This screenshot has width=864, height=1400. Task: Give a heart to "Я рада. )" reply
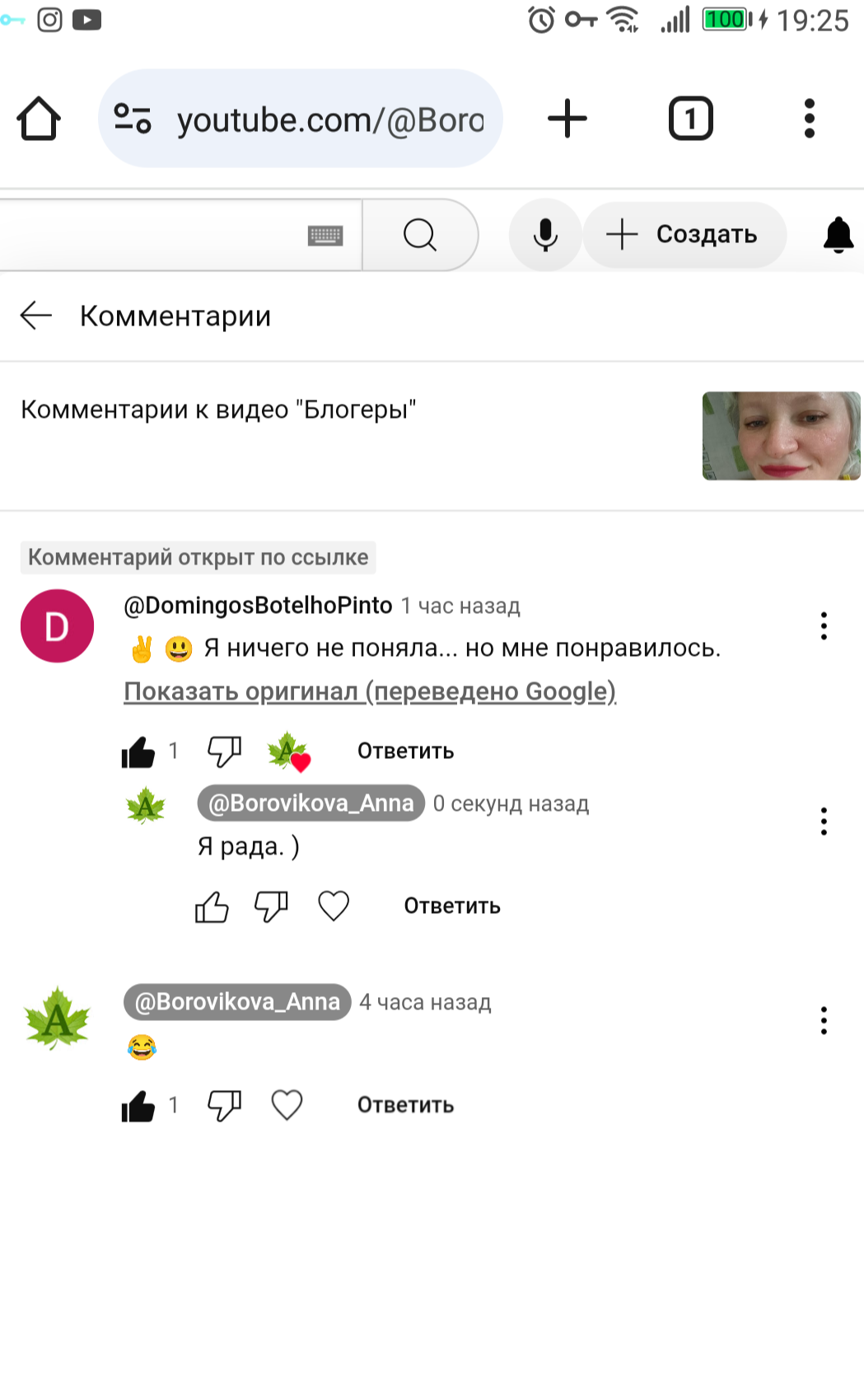(334, 906)
